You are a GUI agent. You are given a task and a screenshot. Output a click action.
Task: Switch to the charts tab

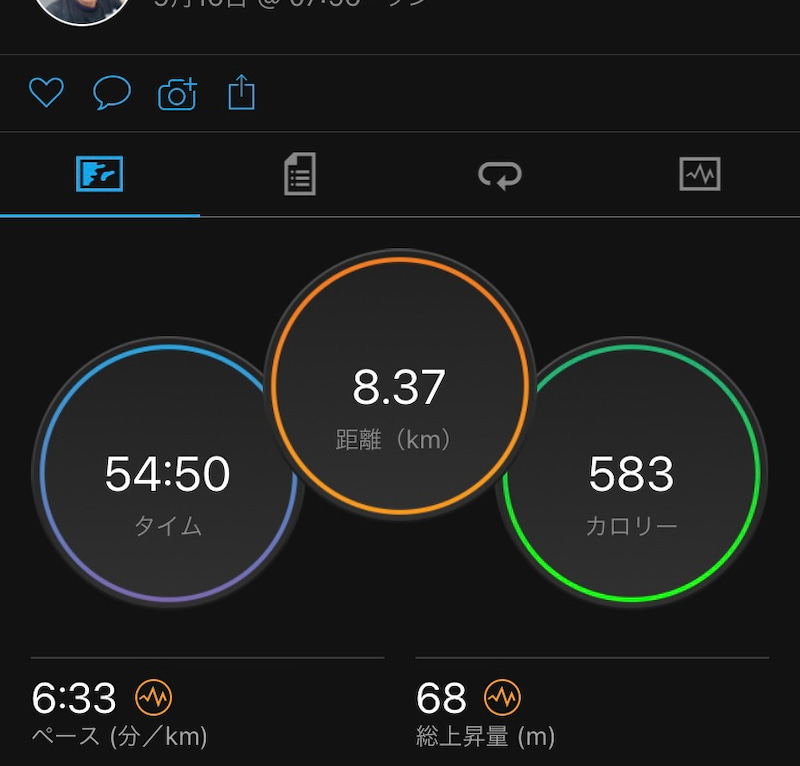699,176
